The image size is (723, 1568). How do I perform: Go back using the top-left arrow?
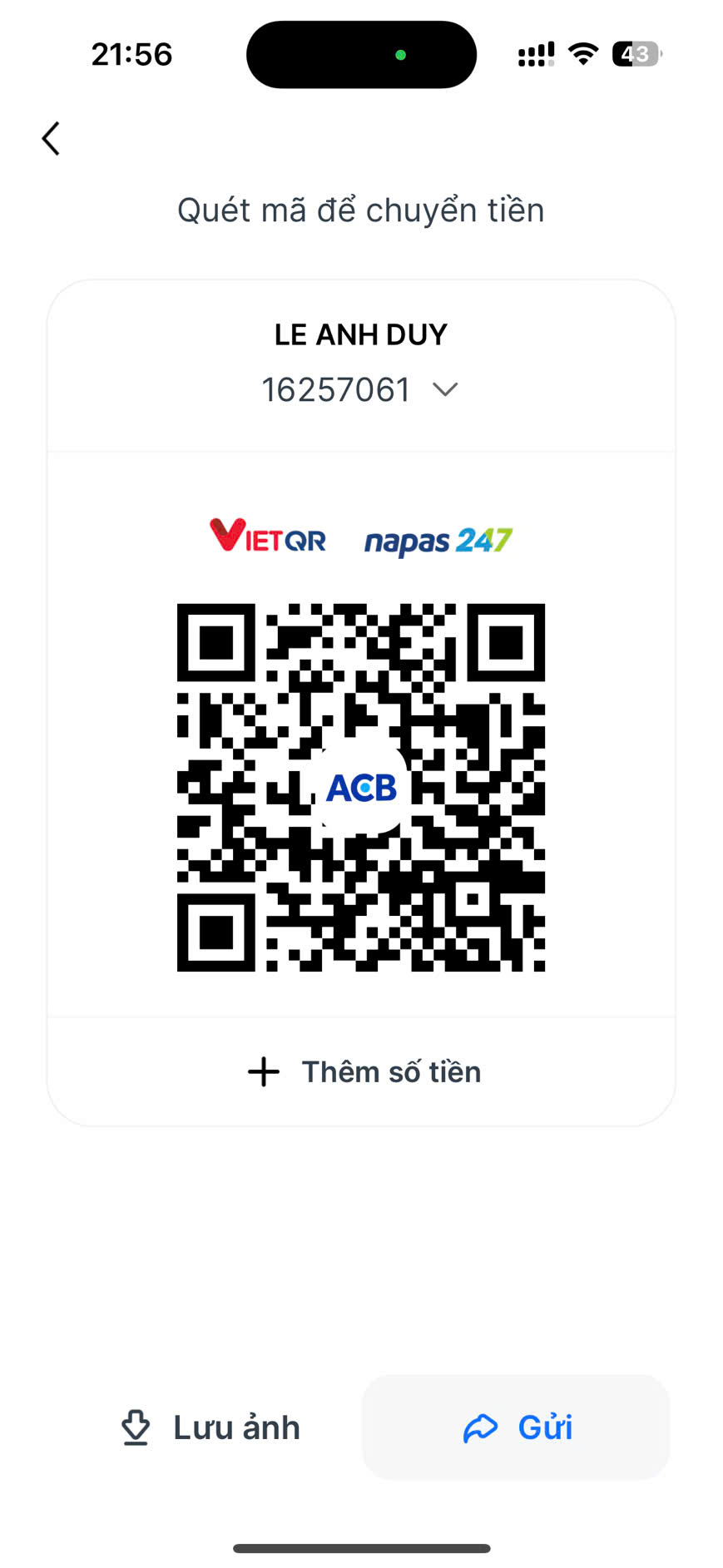coord(51,139)
